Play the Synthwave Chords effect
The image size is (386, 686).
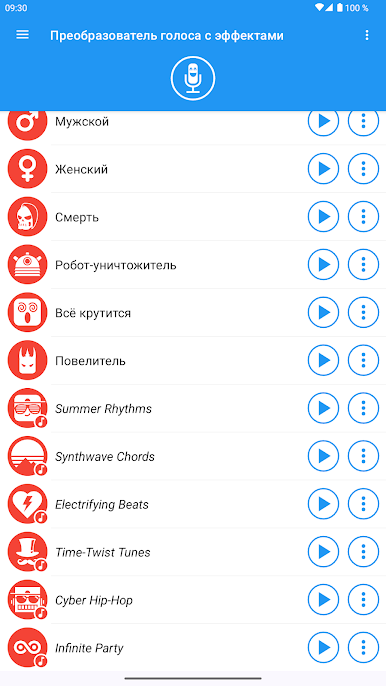(323, 456)
